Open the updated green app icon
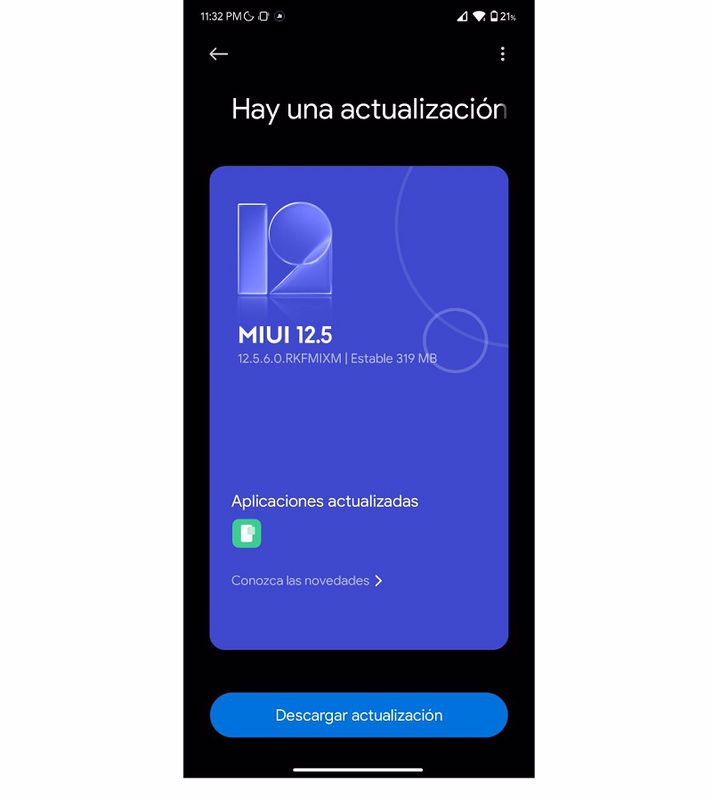The width and height of the screenshot is (712, 800). 246,534
